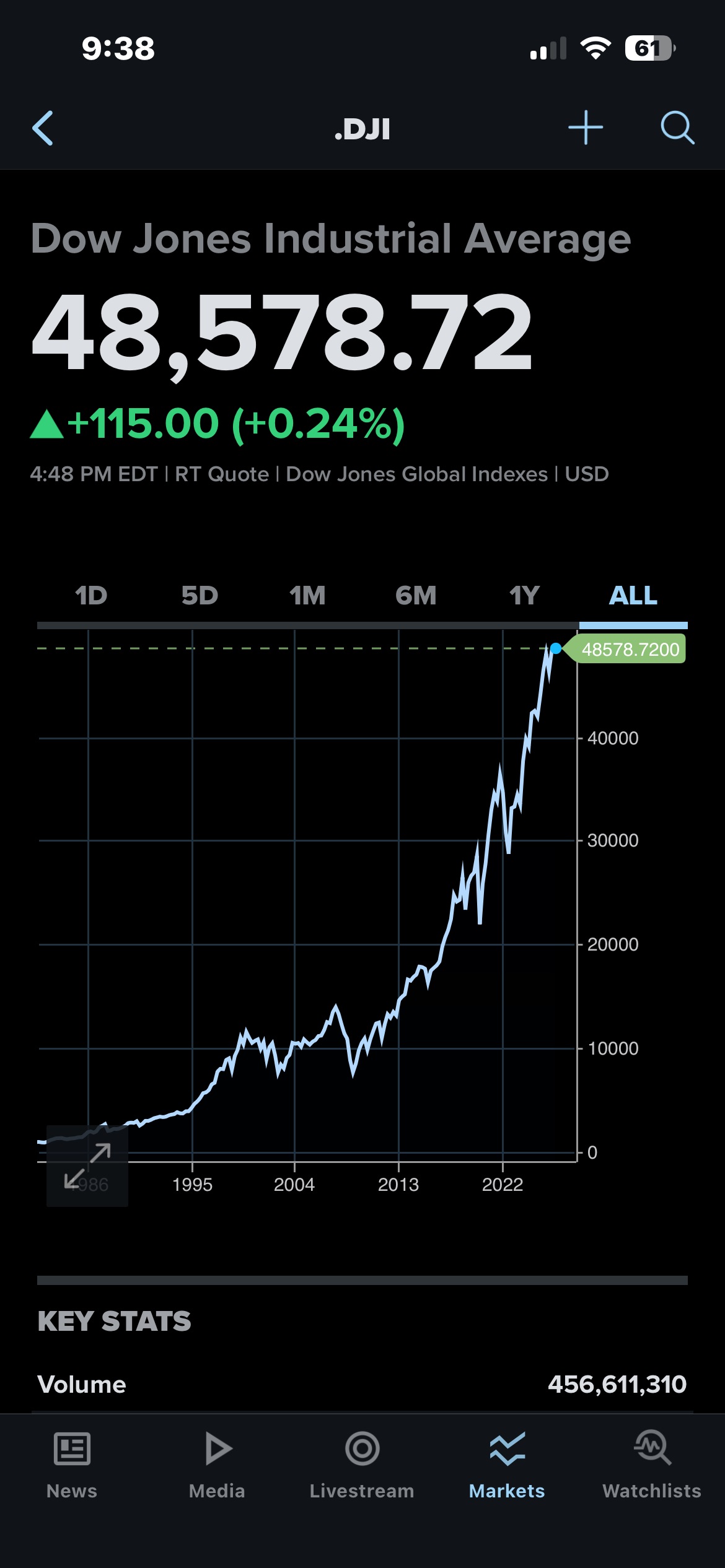Expand the chart to full screen
This screenshot has height=1568, width=725.
pyautogui.click(x=87, y=1166)
